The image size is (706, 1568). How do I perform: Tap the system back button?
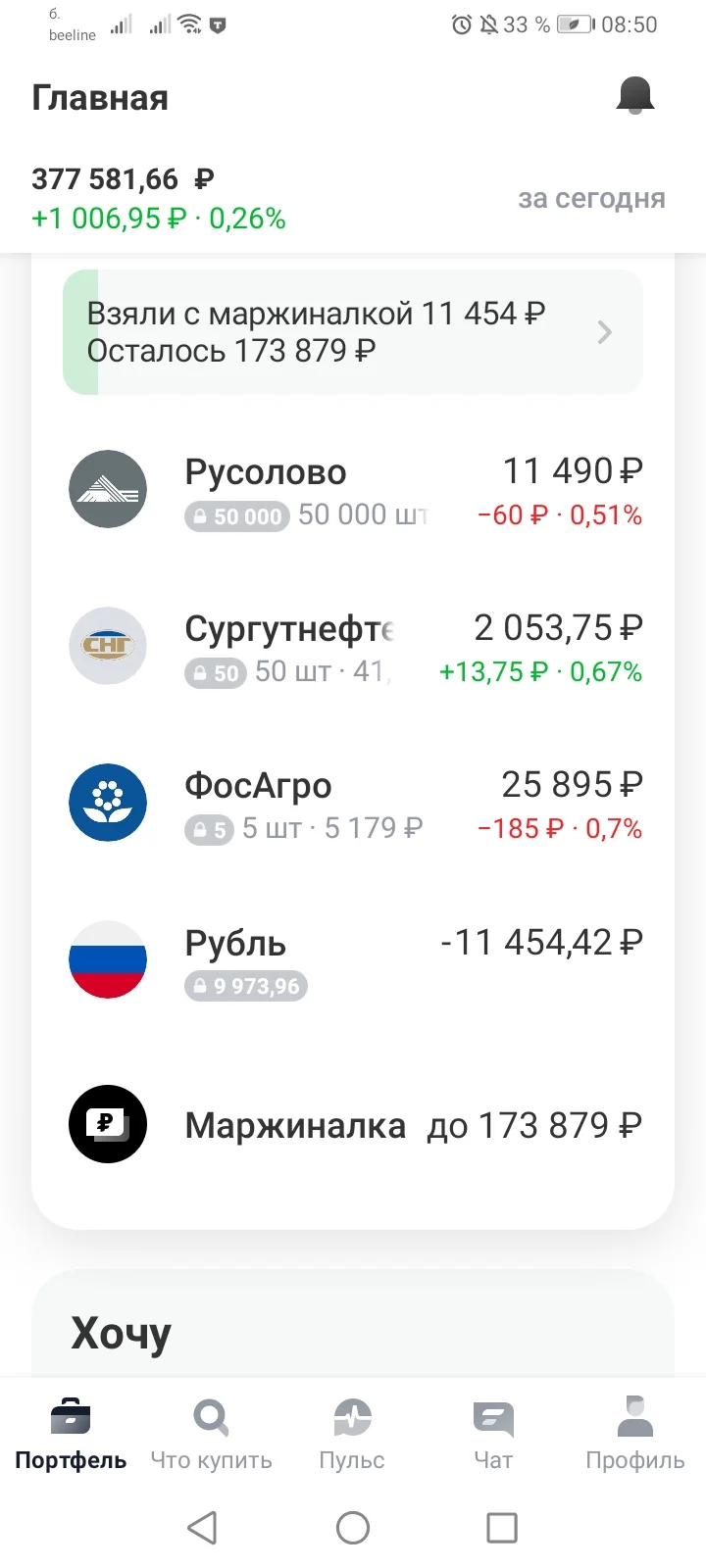[x=203, y=1527]
